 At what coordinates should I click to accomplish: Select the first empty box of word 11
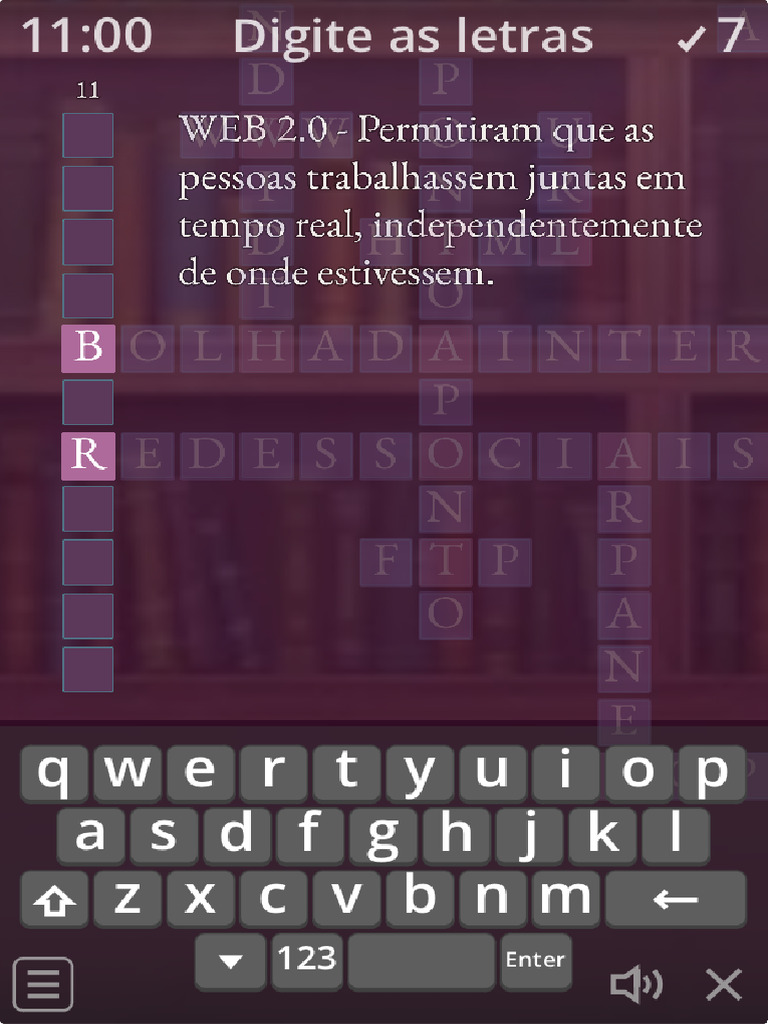pyautogui.click(x=88, y=135)
